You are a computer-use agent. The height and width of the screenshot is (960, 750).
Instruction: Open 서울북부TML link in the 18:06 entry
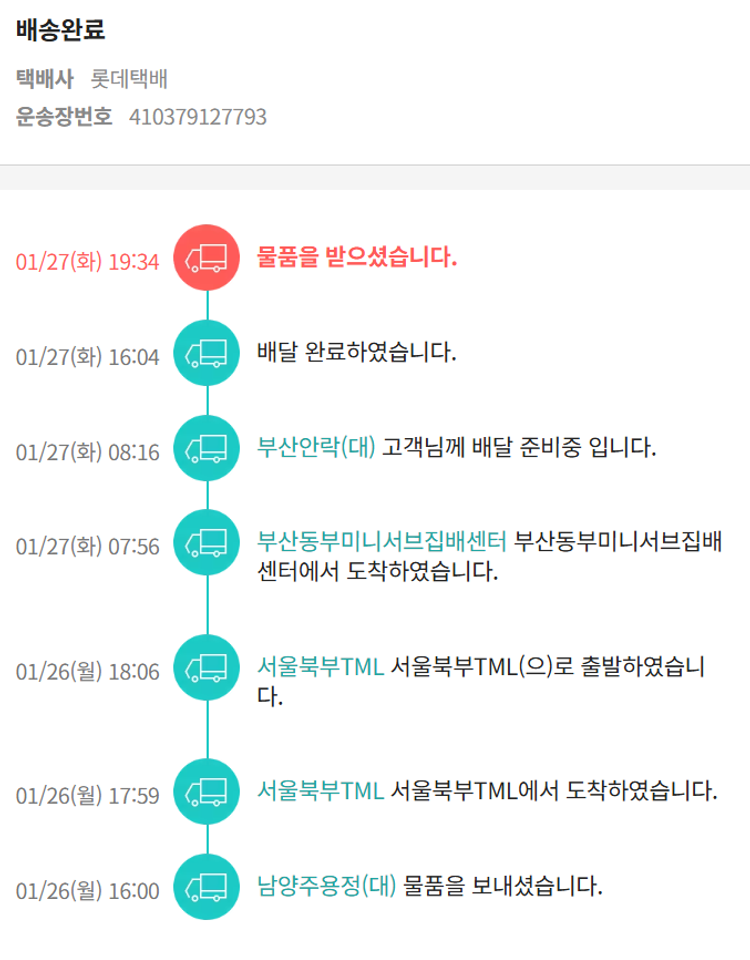(320, 666)
